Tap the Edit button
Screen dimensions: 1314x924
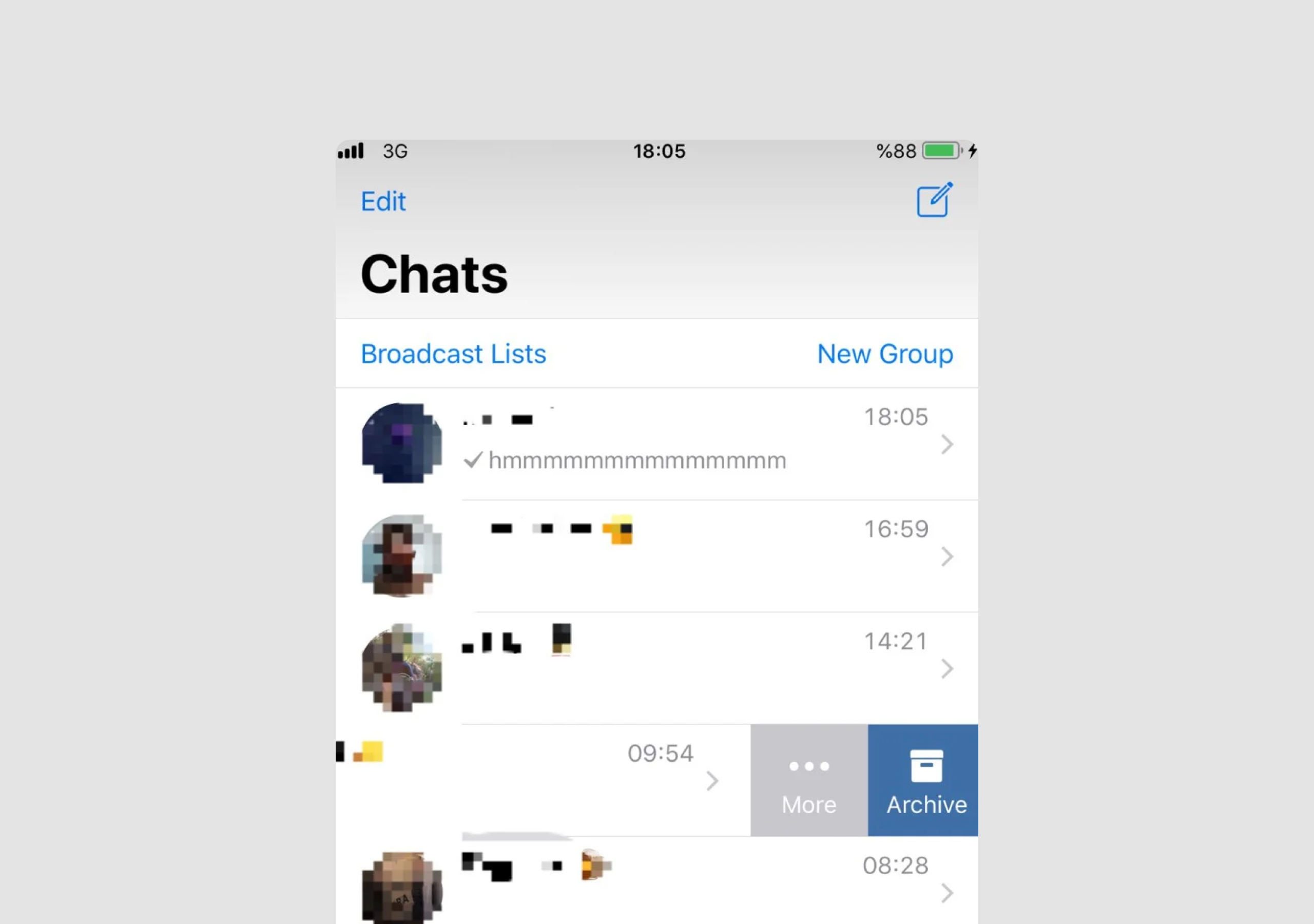tap(383, 202)
